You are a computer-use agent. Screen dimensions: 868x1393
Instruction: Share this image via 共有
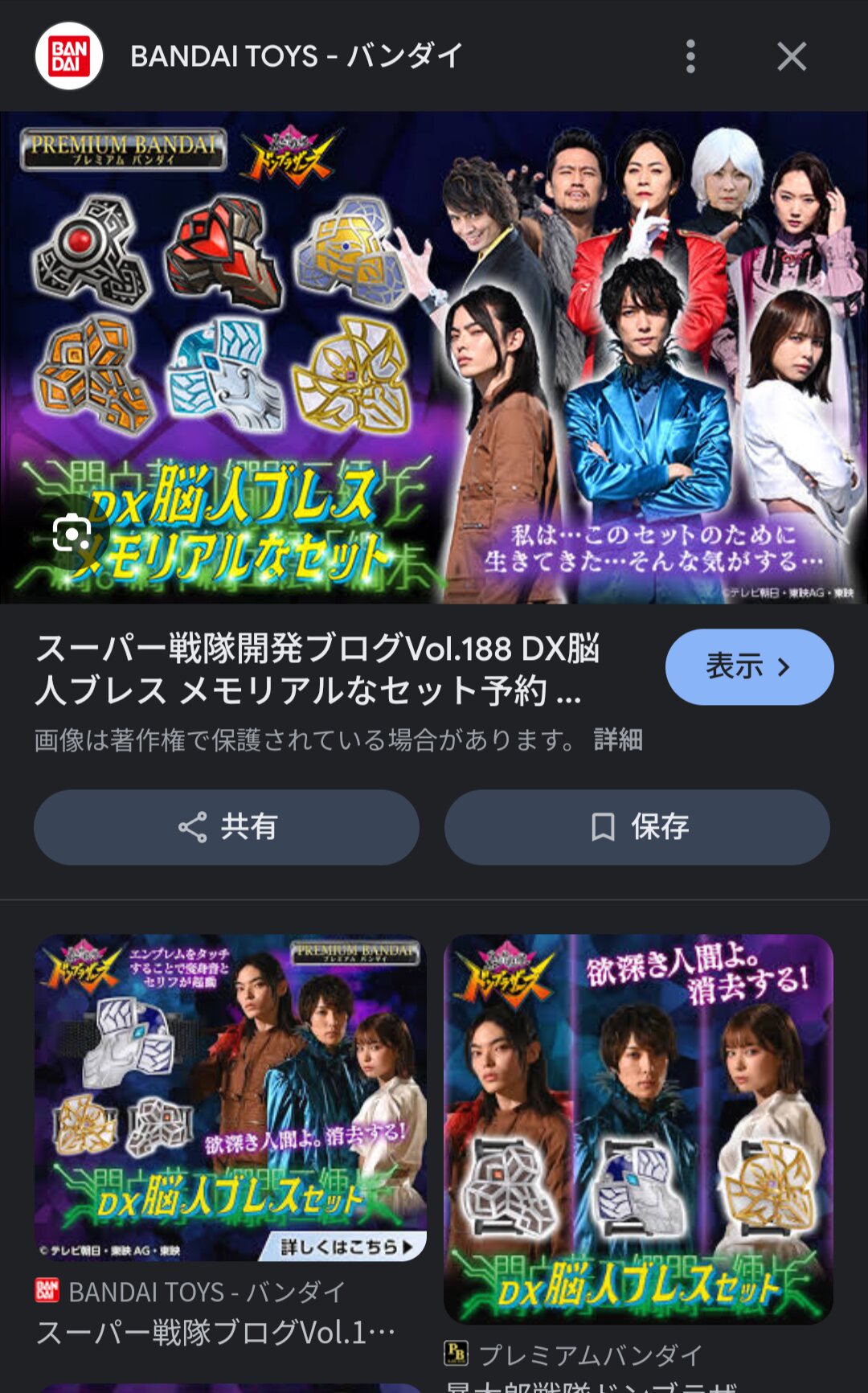pyautogui.click(x=227, y=826)
